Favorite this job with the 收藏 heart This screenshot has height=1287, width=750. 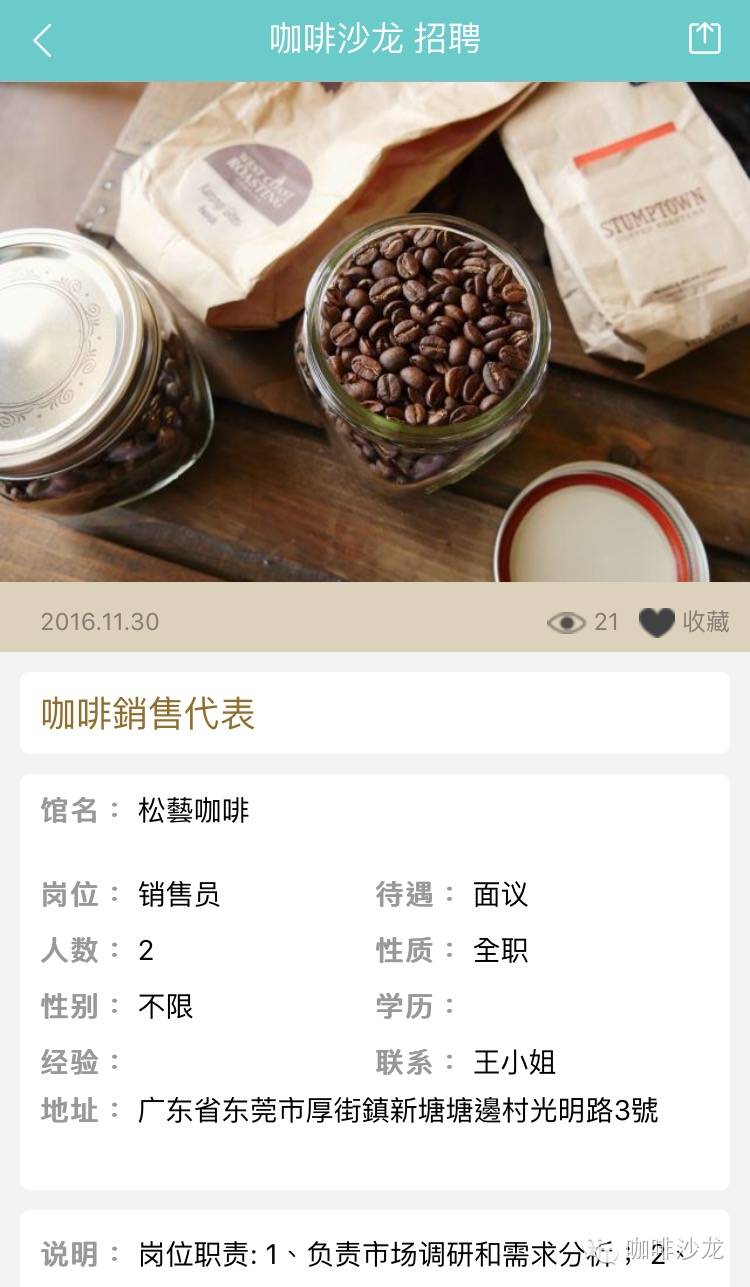point(657,622)
